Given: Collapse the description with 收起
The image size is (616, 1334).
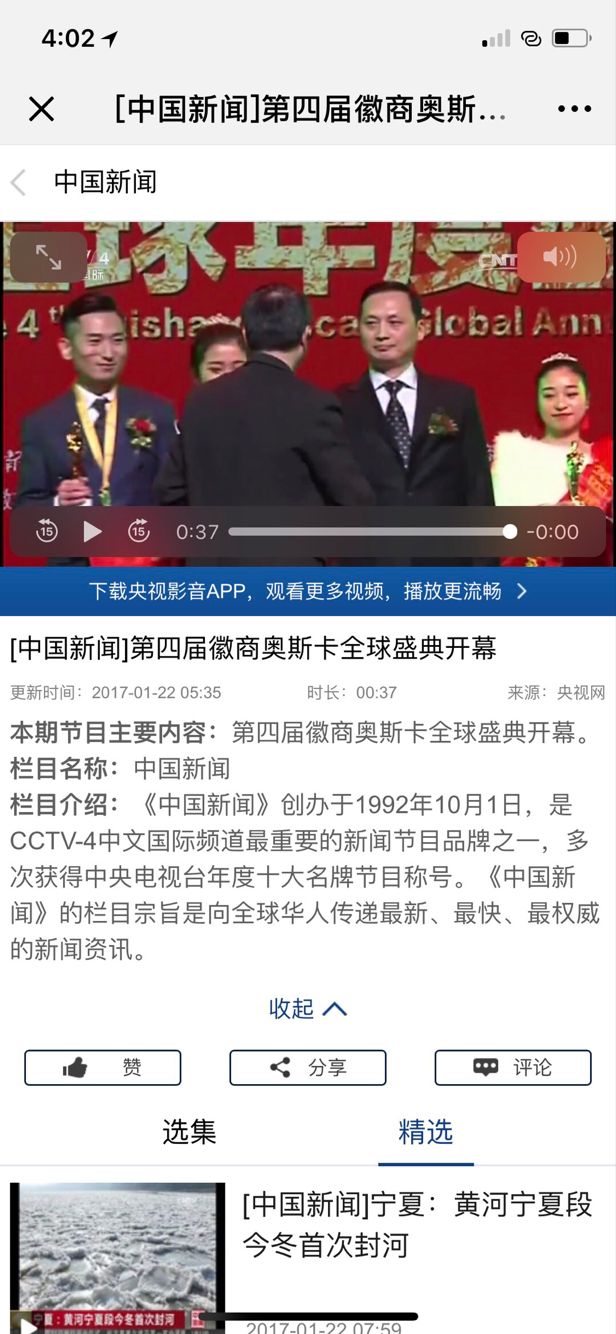Looking at the screenshot, I should click(x=307, y=1008).
